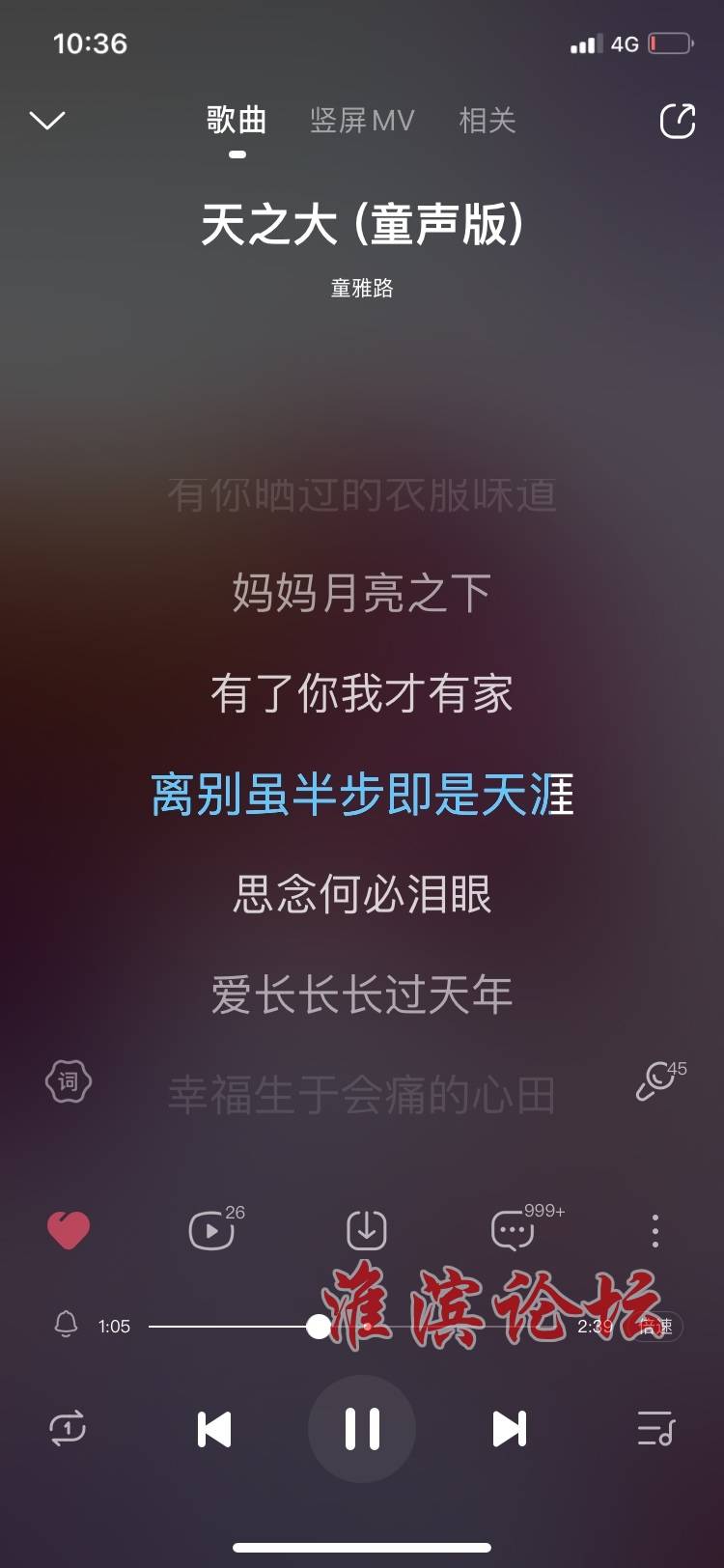The image size is (724, 1568).
Task: Share this song
Action: 678,121
